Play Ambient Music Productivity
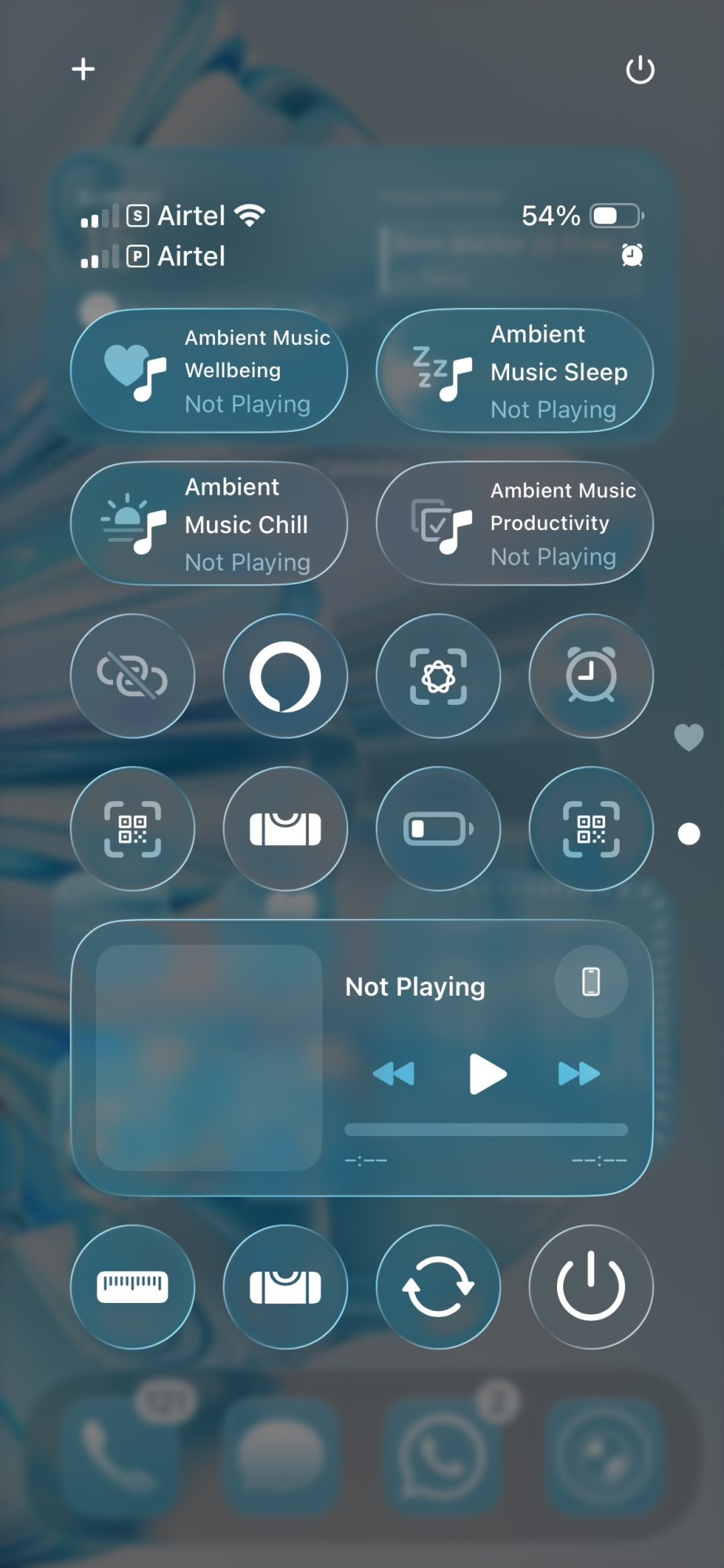This screenshot has height=1568, width=724. coord(515,523)
